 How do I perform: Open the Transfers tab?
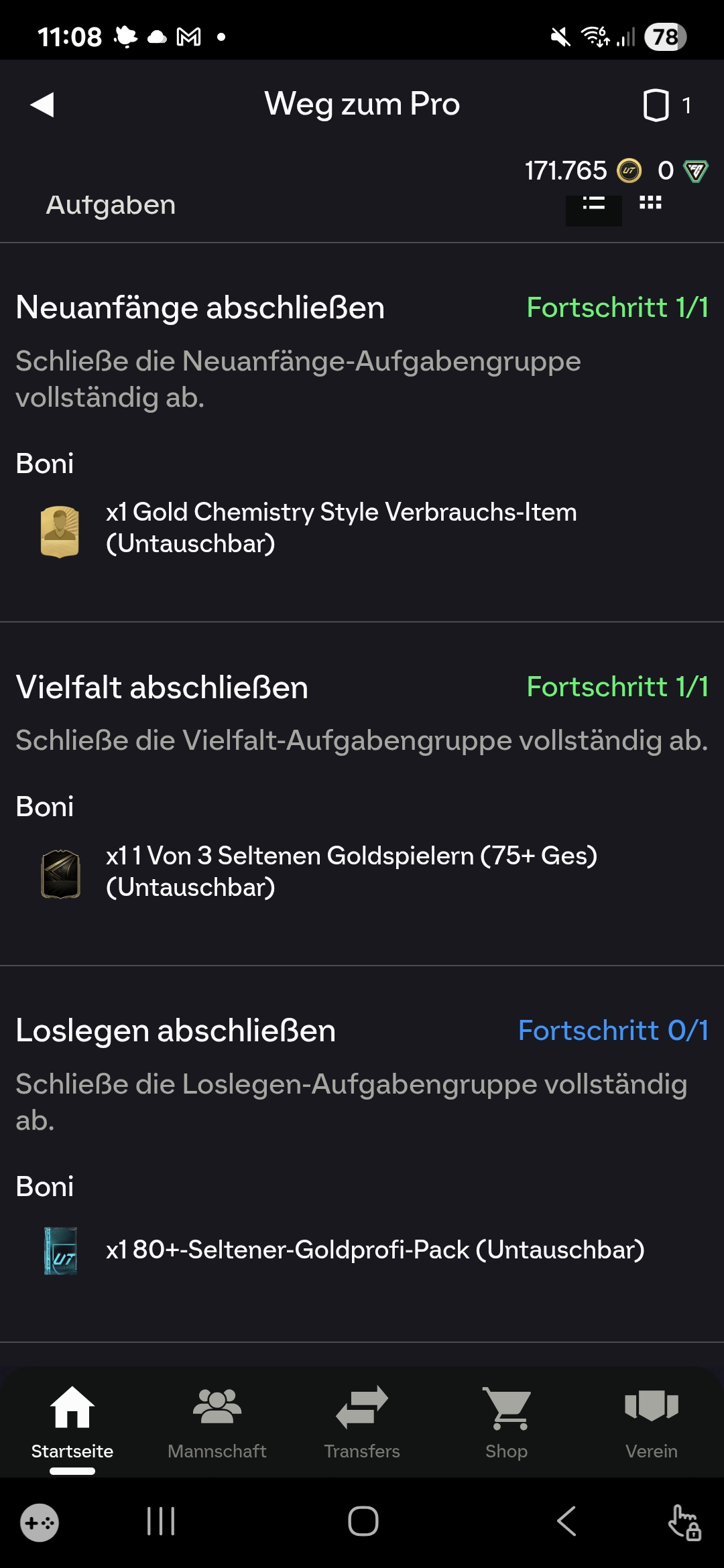click(x=362, y=1422)
